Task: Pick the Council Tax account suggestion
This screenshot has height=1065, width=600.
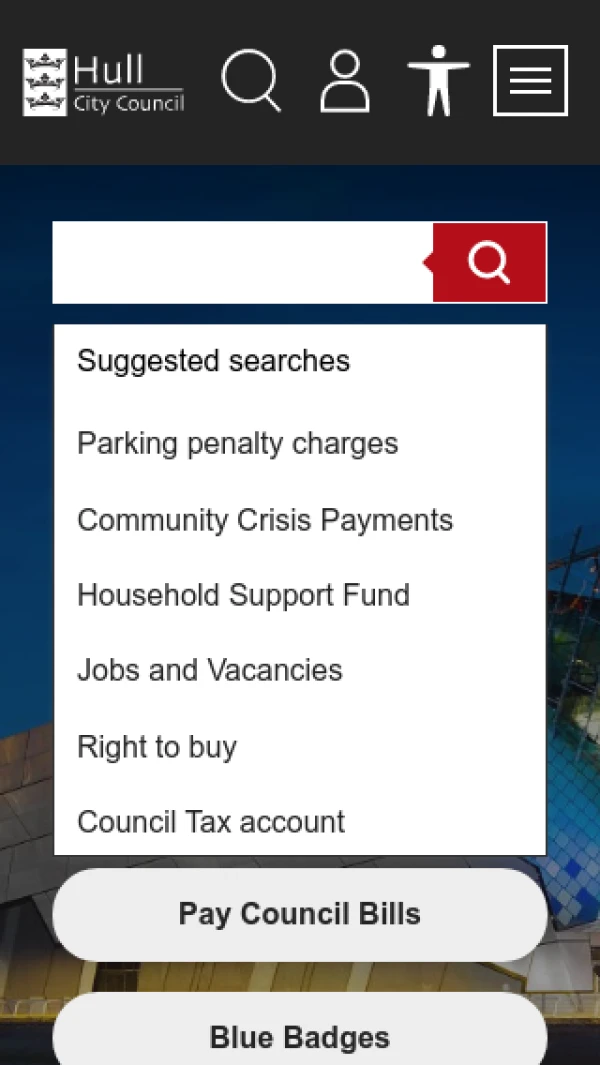Action: coord(211,822)
